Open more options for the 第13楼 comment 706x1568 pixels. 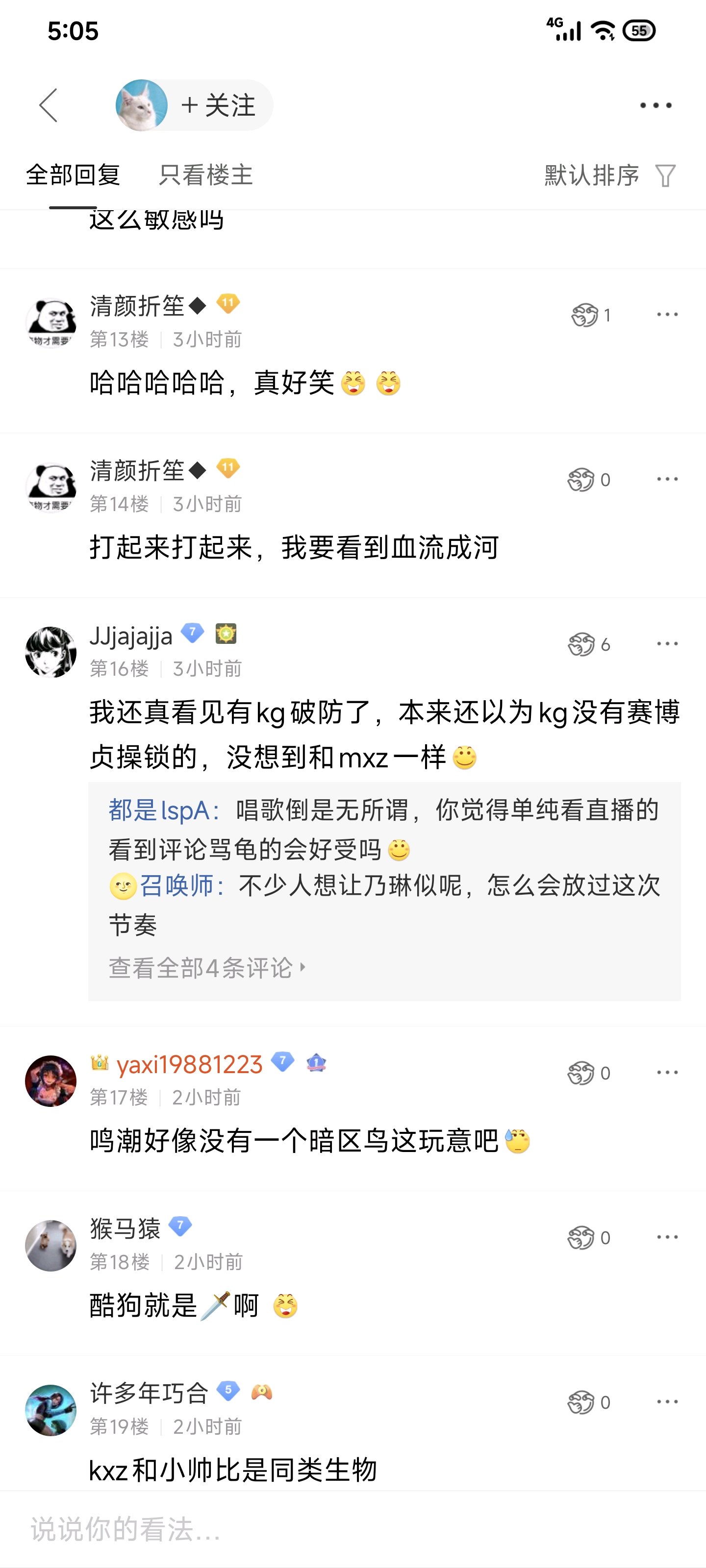(667, 315)
